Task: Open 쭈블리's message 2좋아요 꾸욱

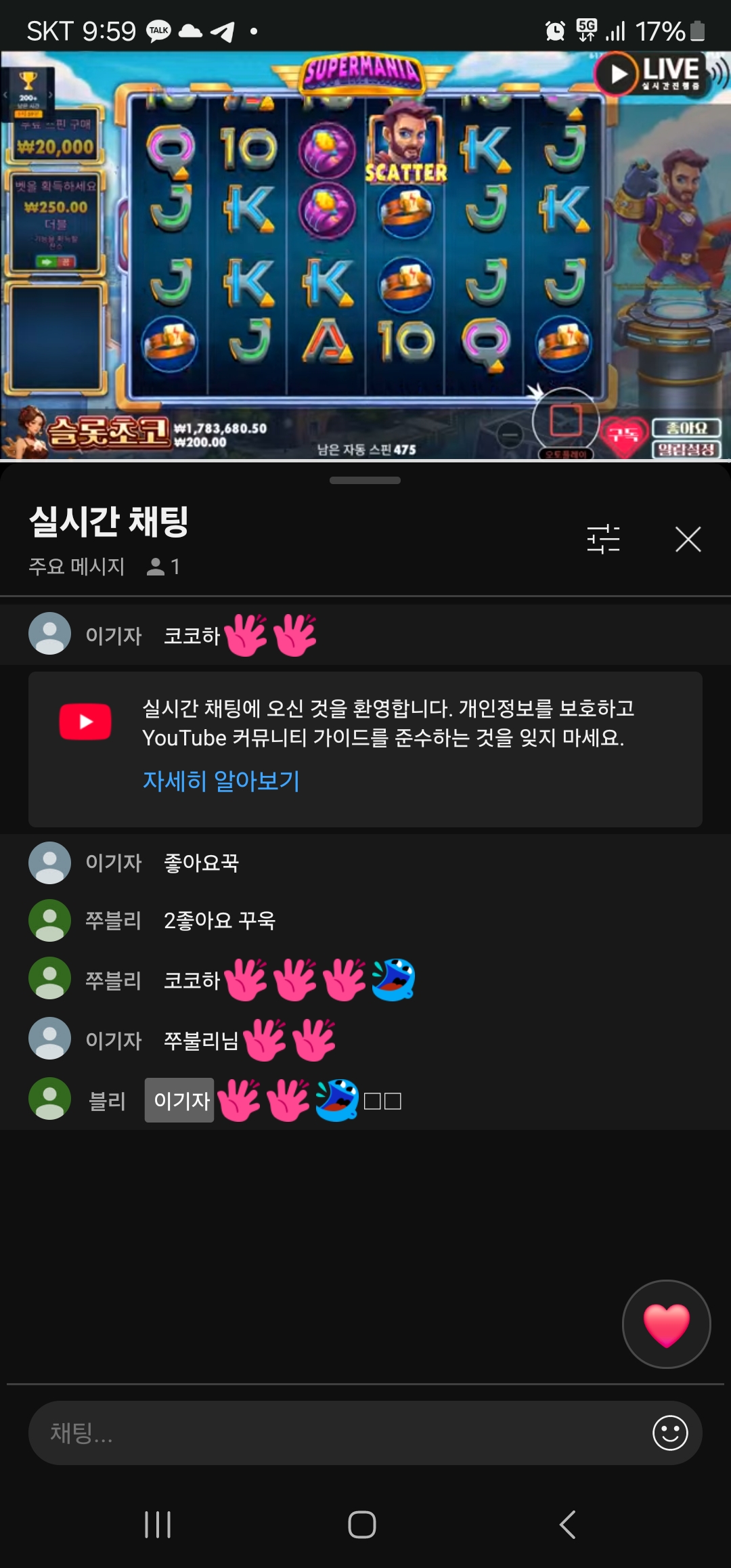Action: tap(219, 921)
